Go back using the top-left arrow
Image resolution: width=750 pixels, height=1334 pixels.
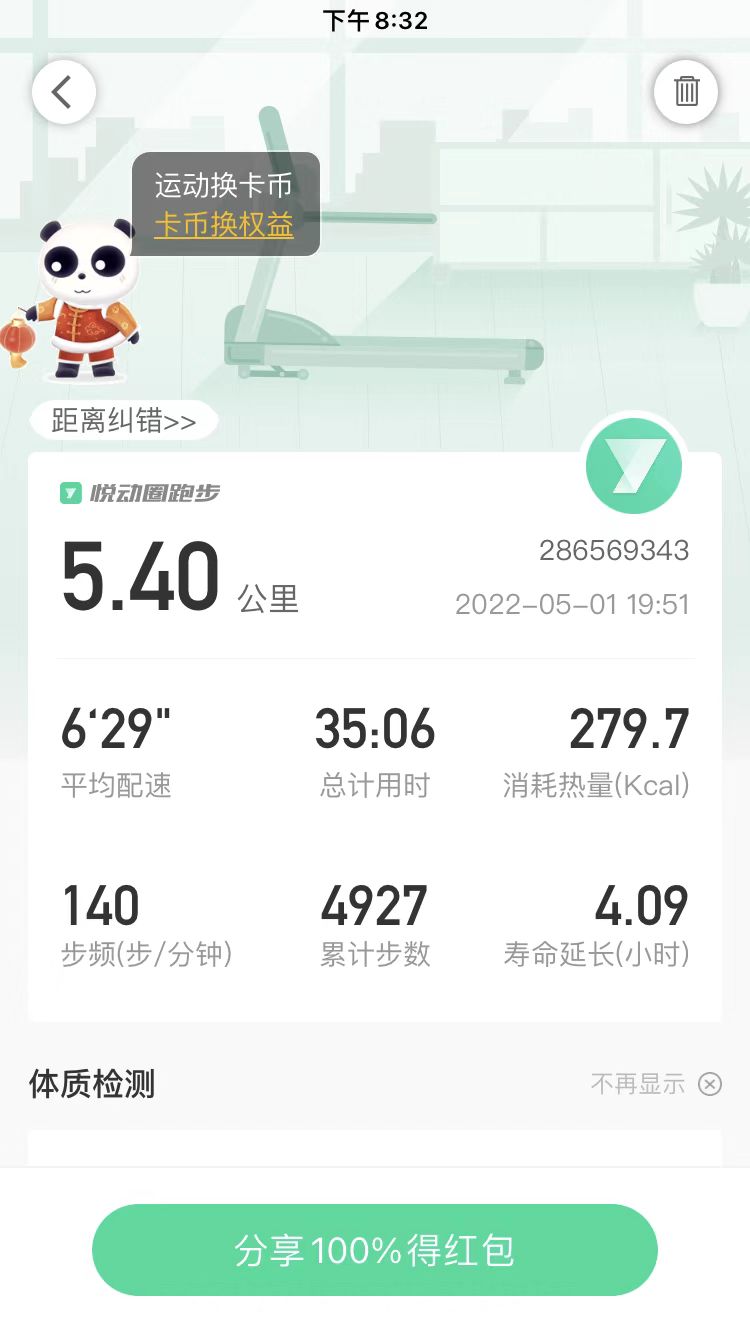[x=64, y=92]
